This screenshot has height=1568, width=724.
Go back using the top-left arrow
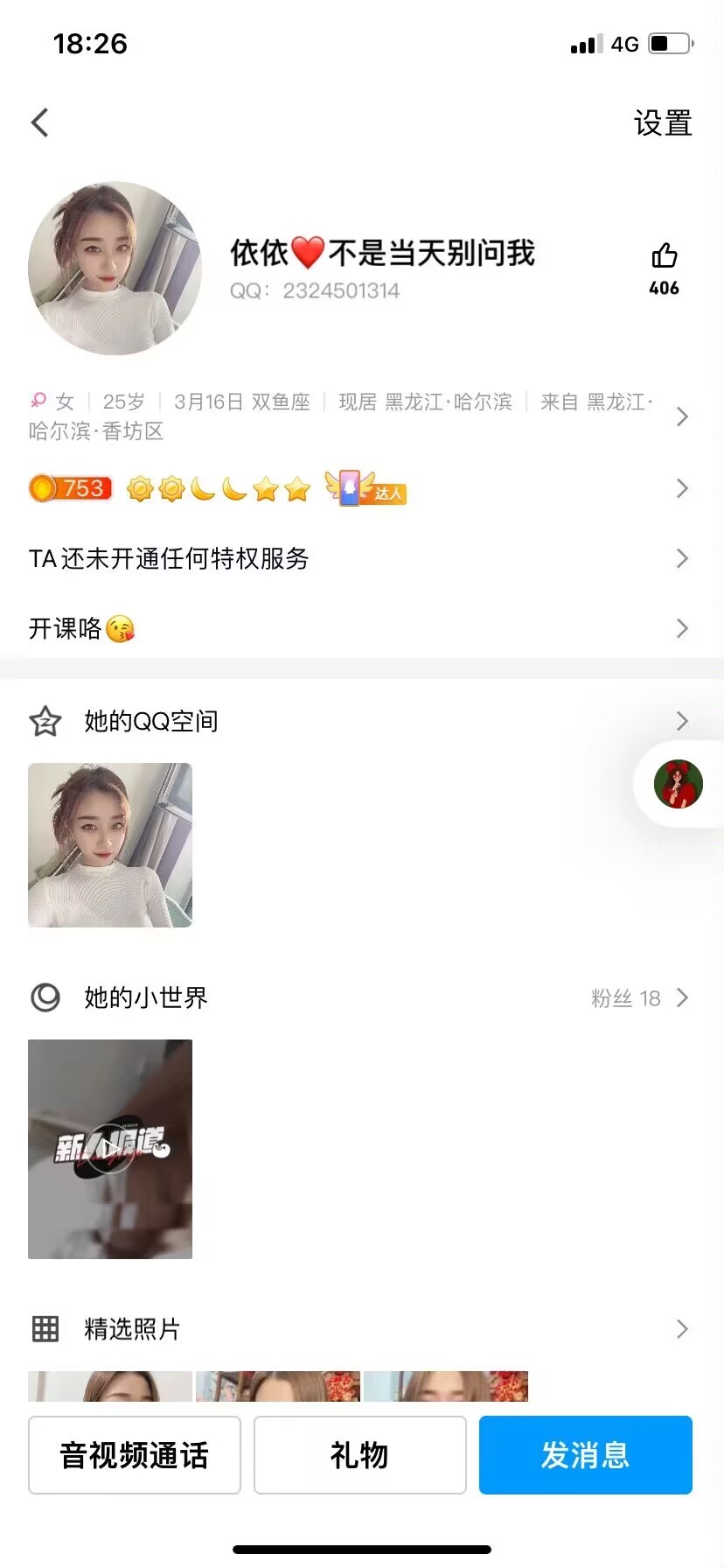pyautogui.click(x=39, y=122)
